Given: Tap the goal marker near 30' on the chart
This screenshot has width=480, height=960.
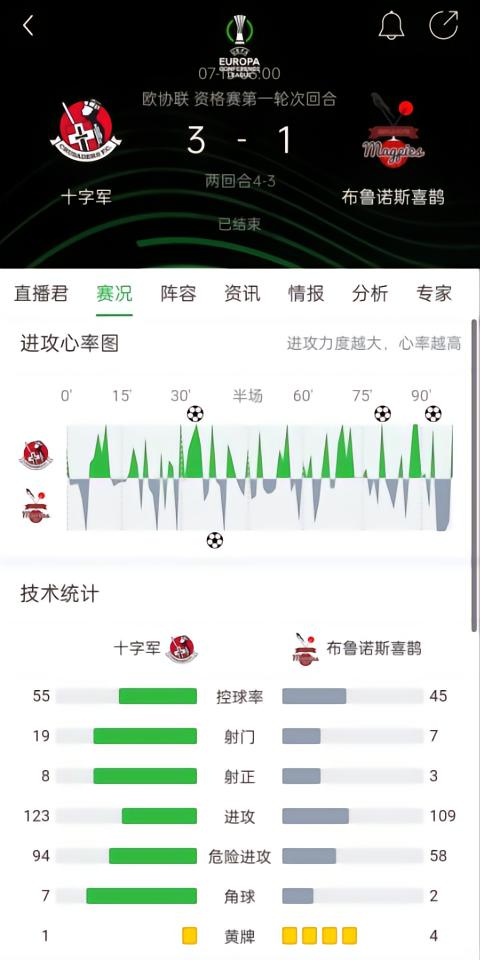Looking at the screenshot, I should [x=195, y=414].
